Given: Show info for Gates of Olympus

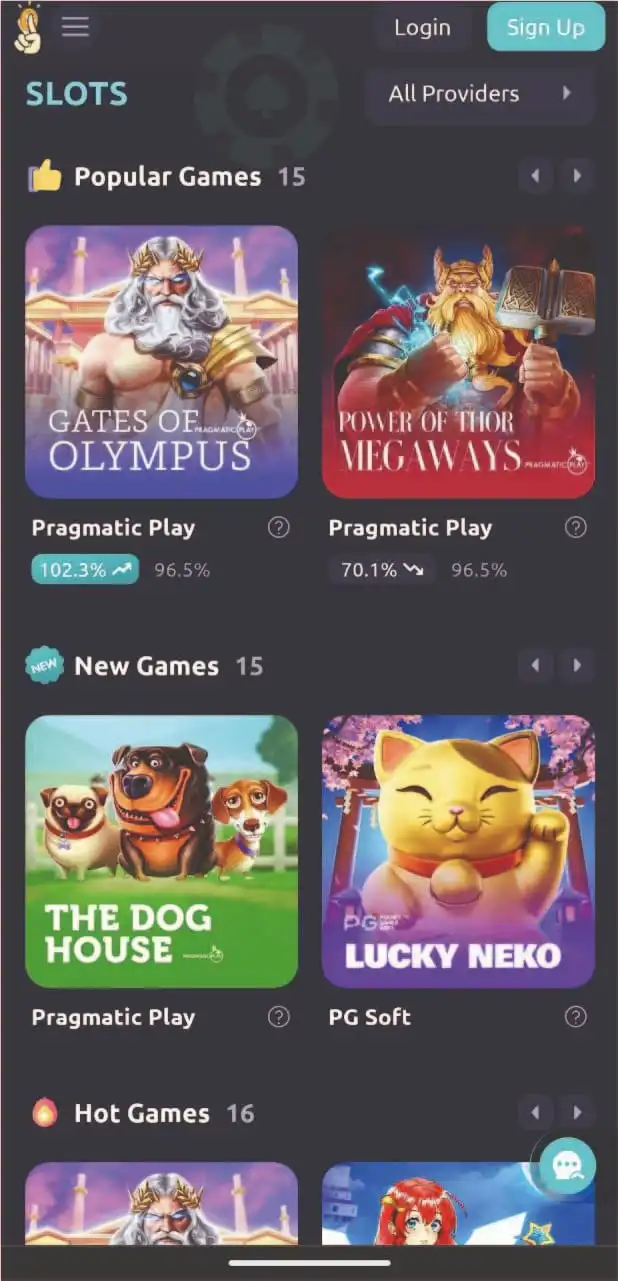Looking at the screenshot, I should pos(279,528).
